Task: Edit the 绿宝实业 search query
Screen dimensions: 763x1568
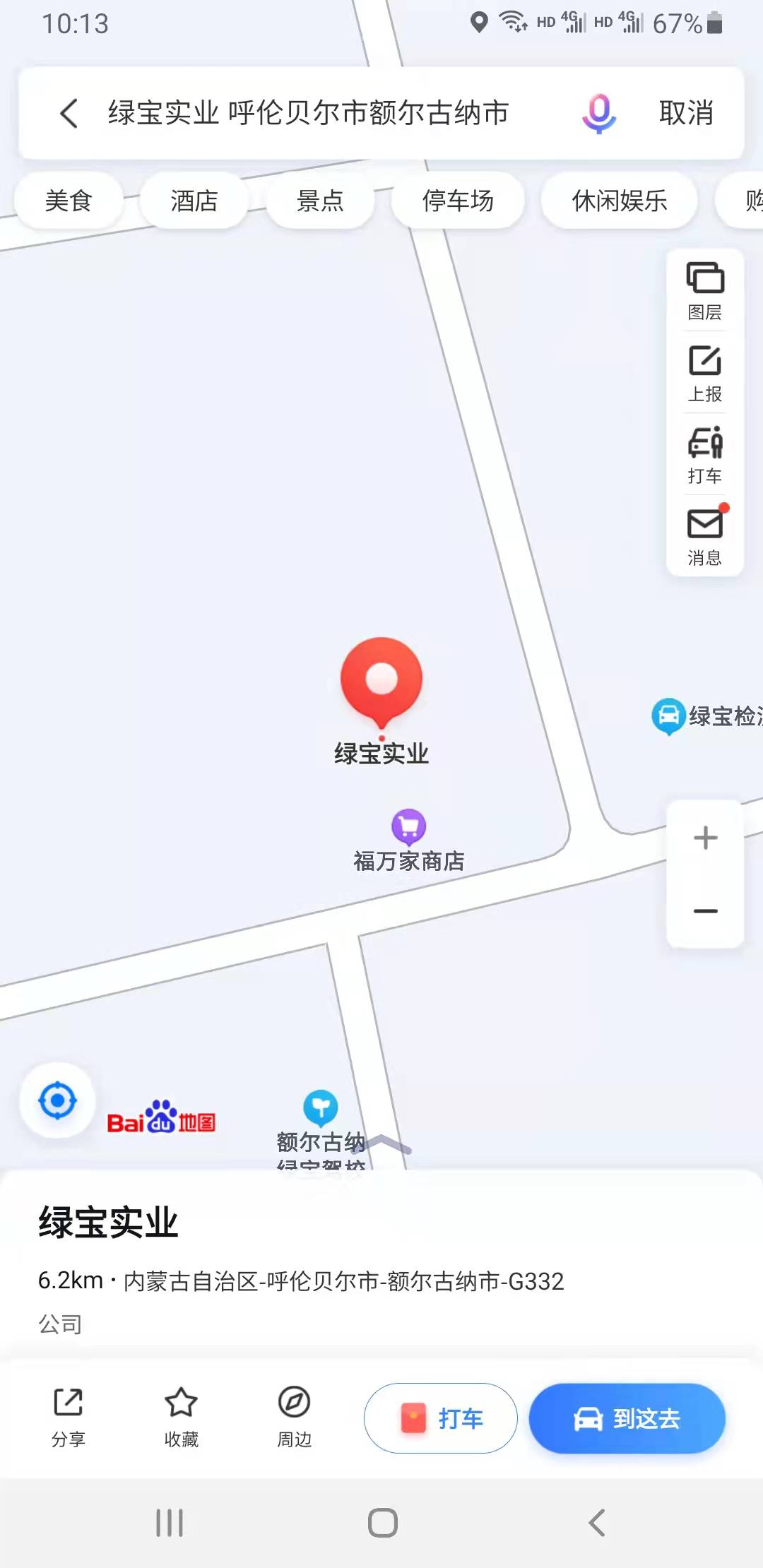Action: (x=308, y=113)
